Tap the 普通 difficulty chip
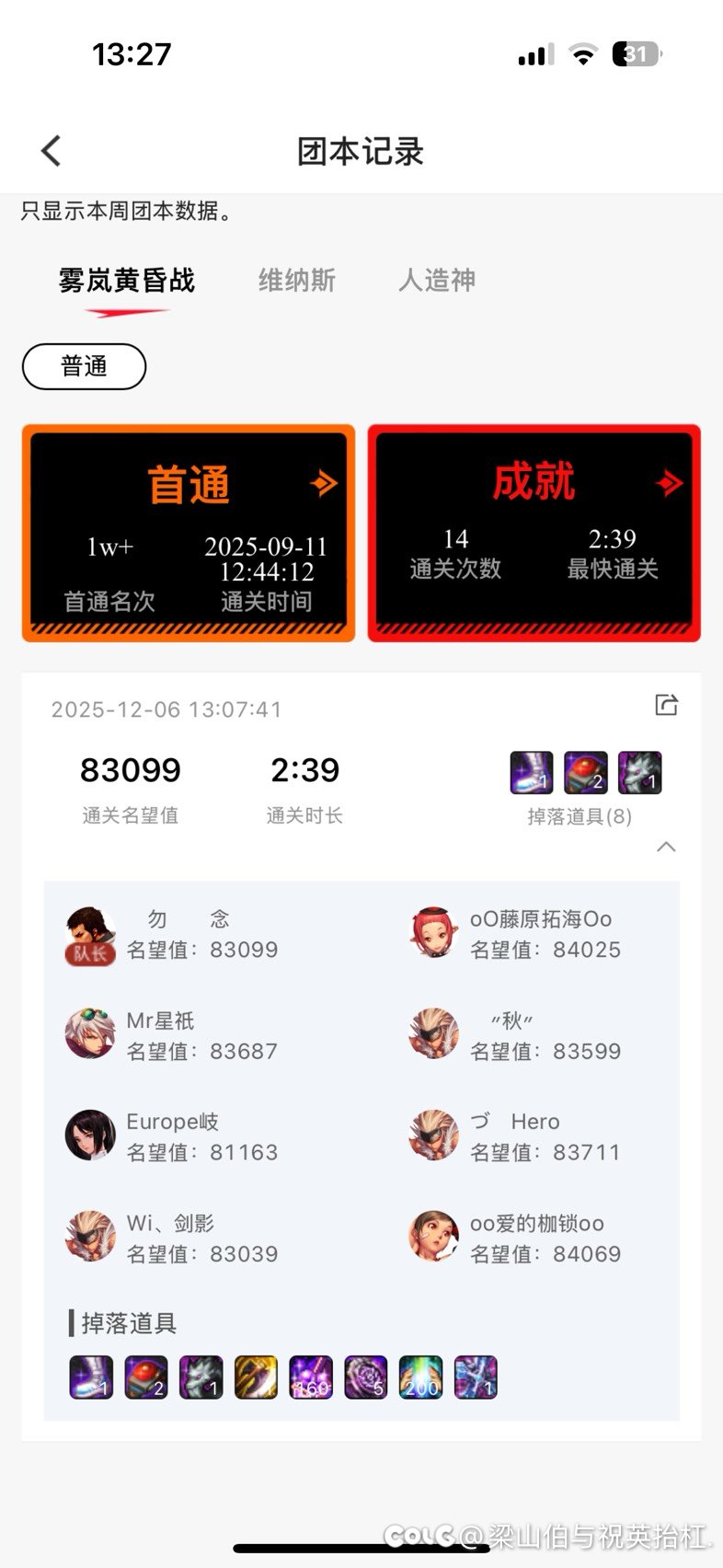 [x=84, y=366]
